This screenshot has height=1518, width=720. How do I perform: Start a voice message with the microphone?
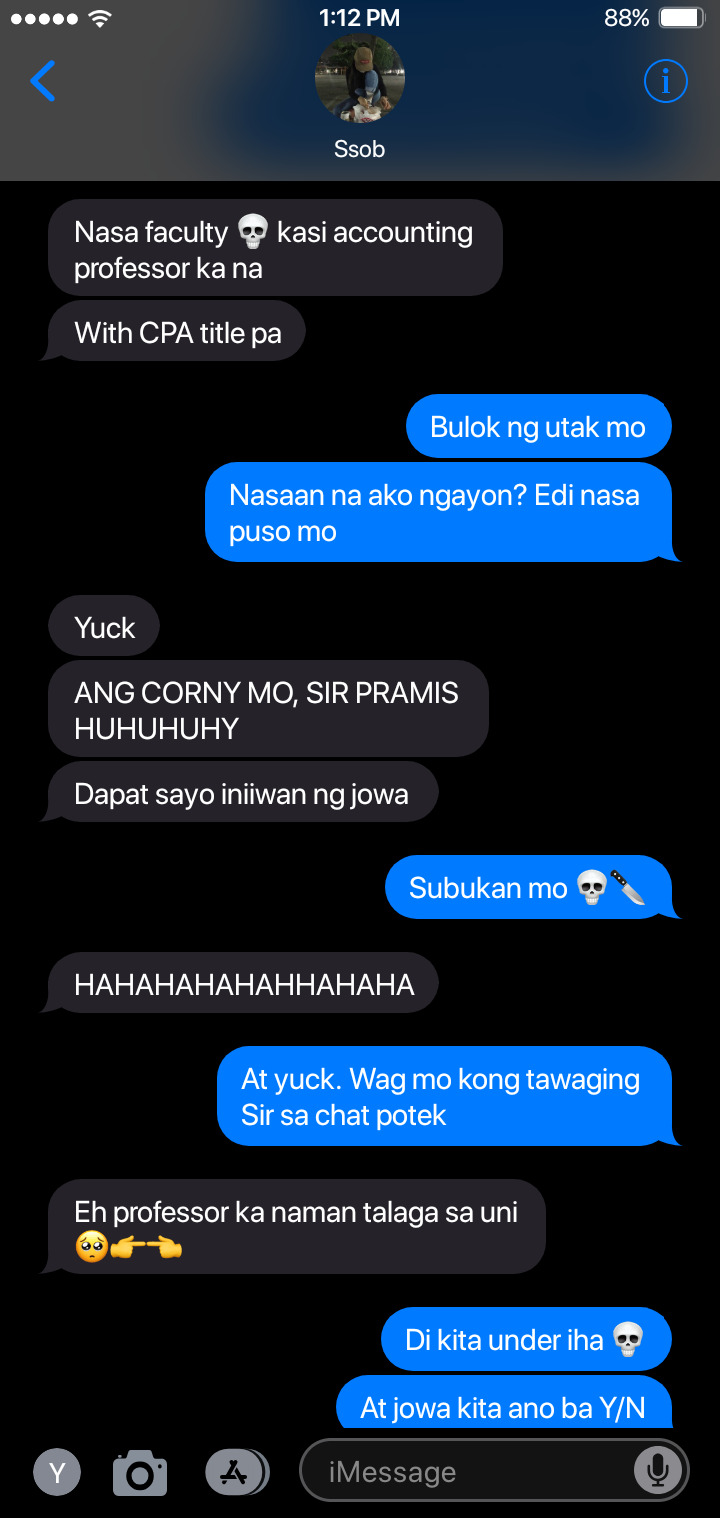click(x=657, y=1470)
